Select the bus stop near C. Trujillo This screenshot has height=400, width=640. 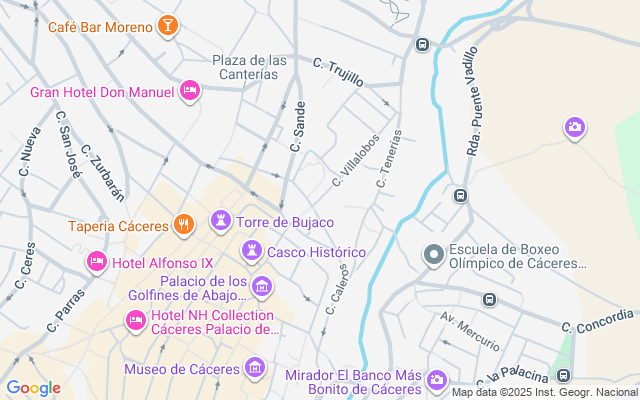coord(422,44)
